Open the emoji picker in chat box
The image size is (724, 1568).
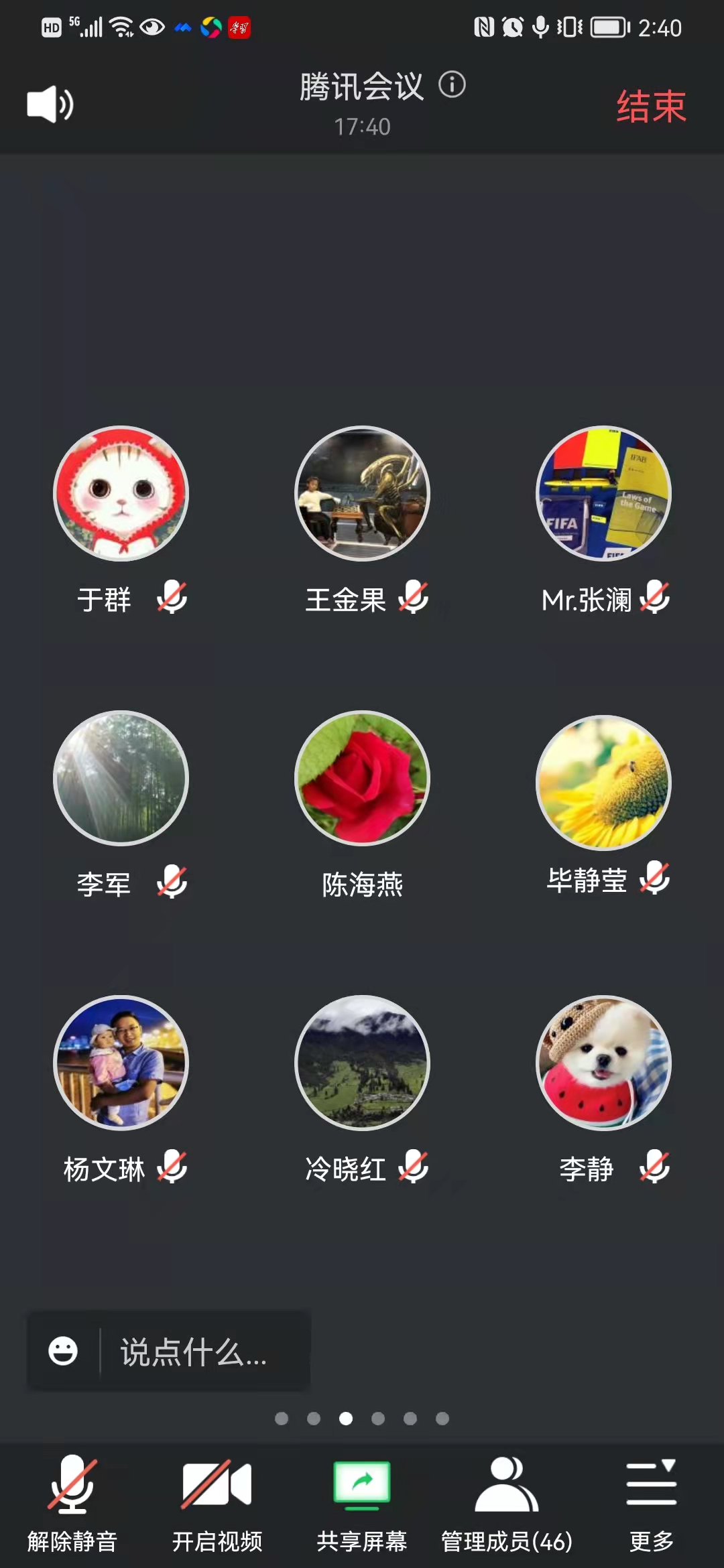63,1351
